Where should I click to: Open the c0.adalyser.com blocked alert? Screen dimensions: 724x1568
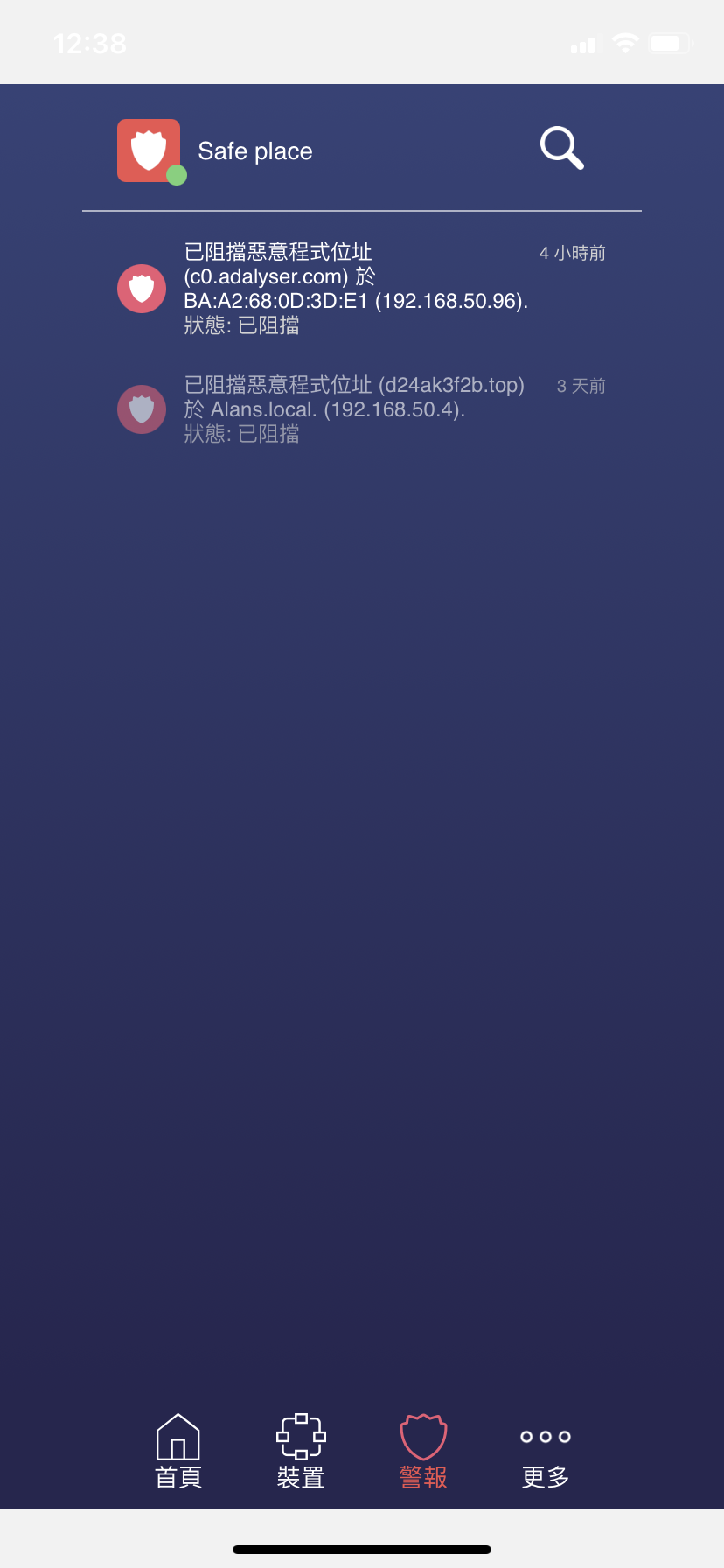pos(355,289)
